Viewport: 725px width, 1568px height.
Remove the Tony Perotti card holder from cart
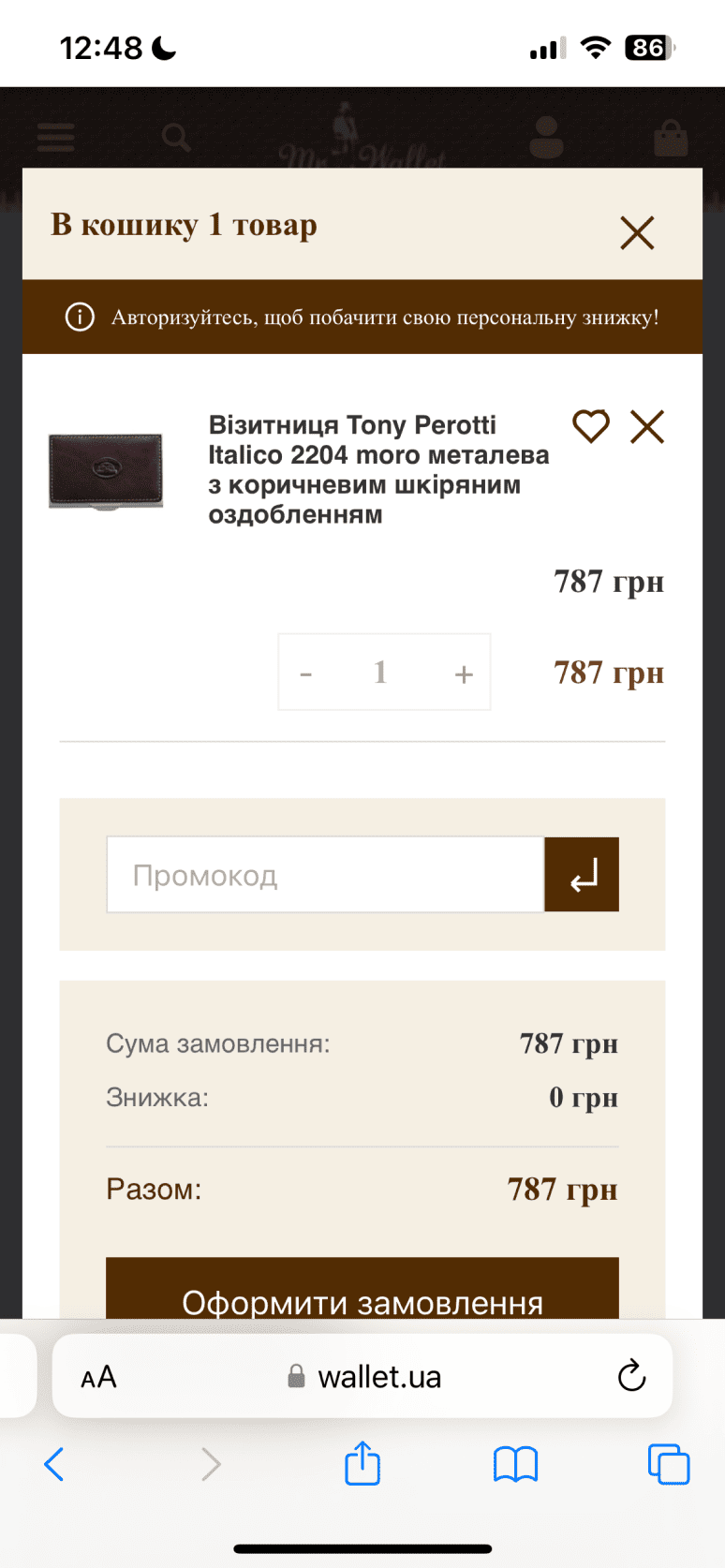click(x=647, y=426)
